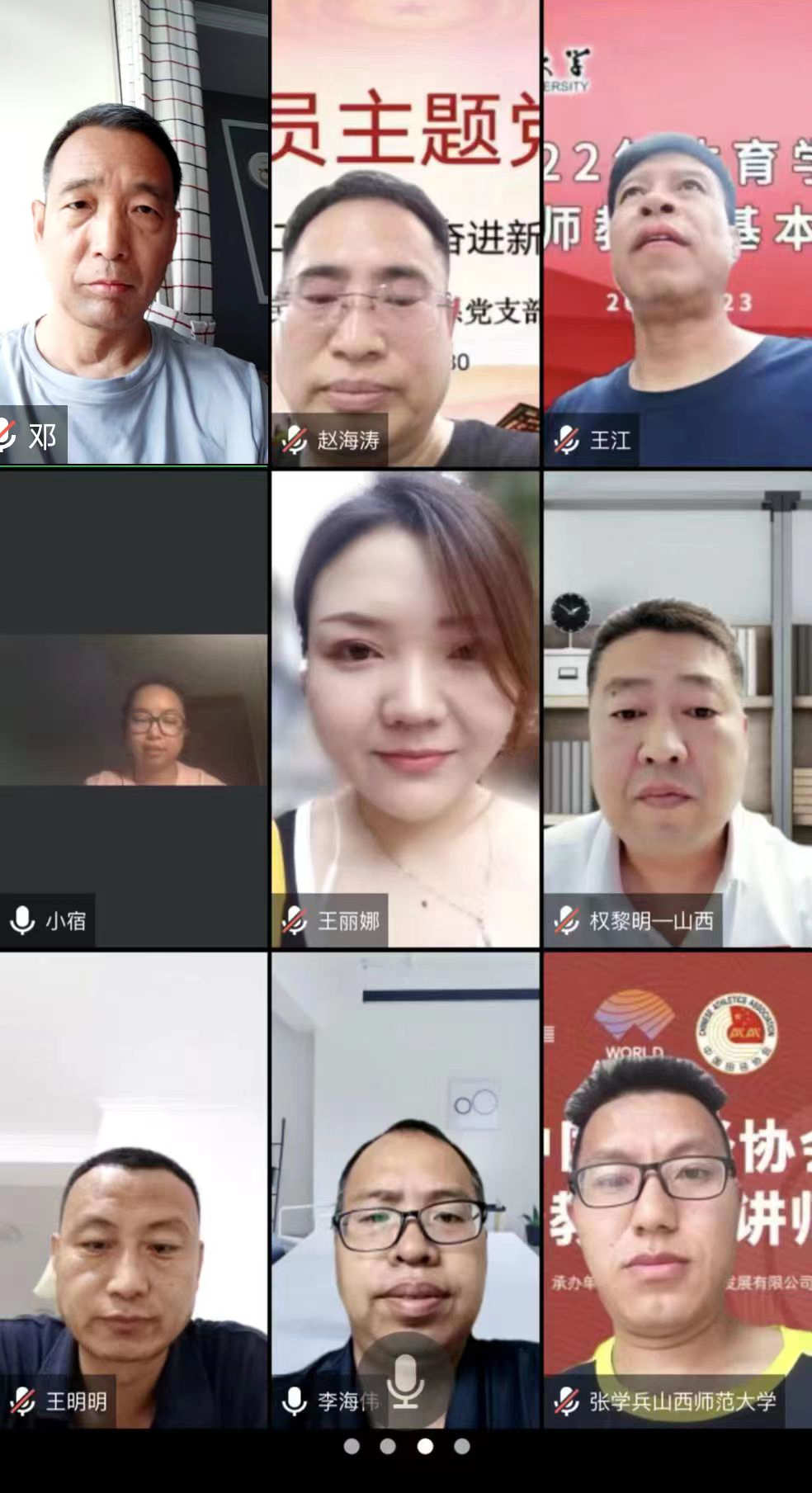812x1493 pixels.
Task: Open 王丽娜's video tile
Action: point(405,710)
